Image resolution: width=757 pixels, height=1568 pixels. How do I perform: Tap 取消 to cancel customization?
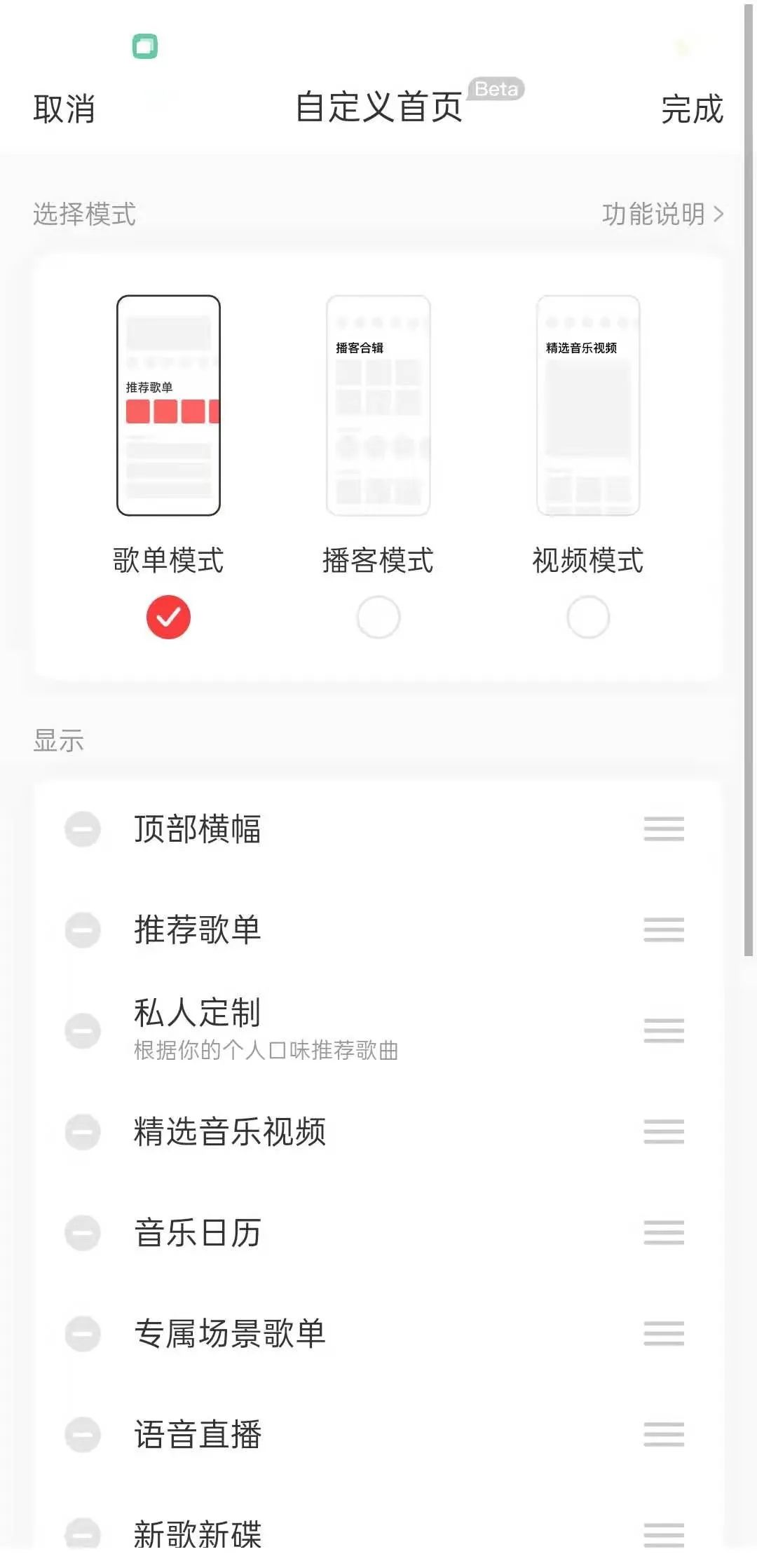[64, 109]
